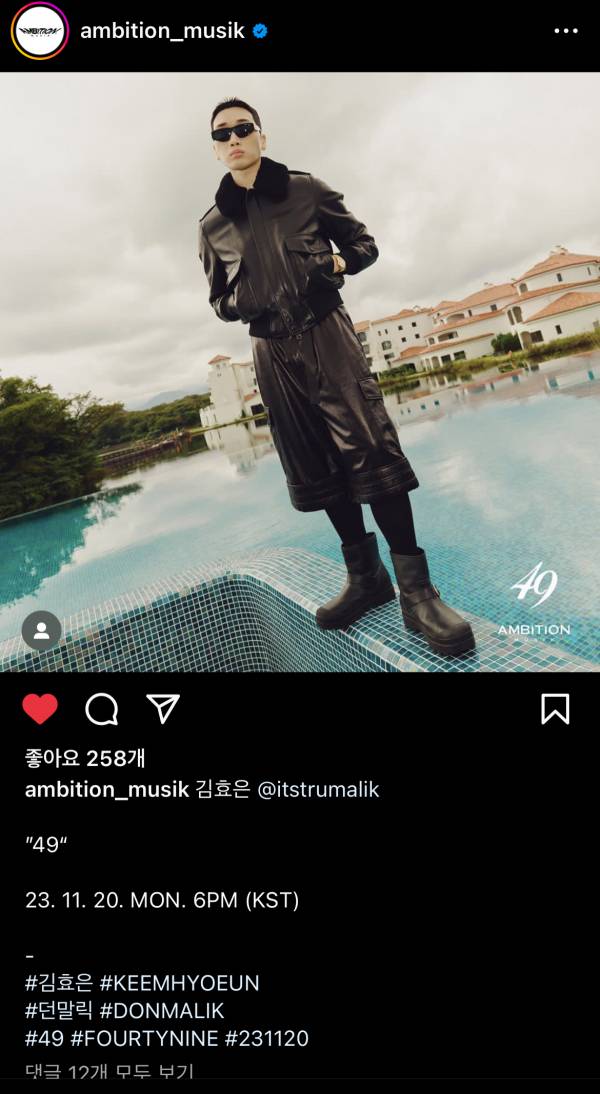The image size is (600, 1094).
Task: View the 258 likes list
Action: click(x=86, y=758)
